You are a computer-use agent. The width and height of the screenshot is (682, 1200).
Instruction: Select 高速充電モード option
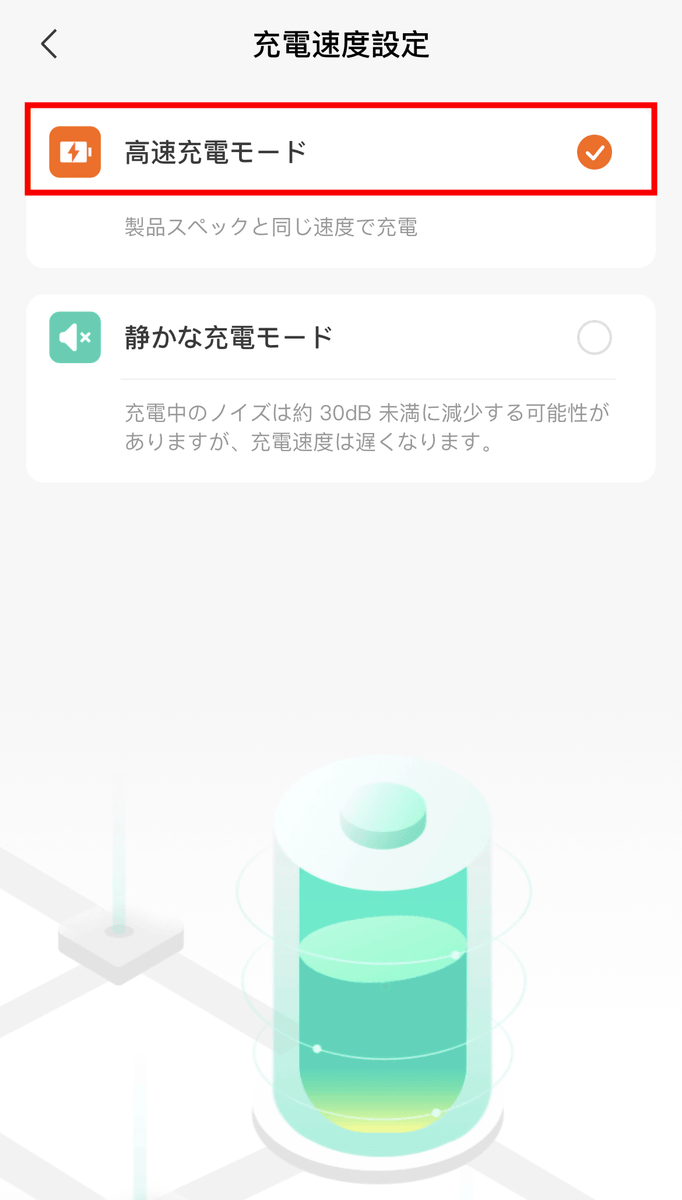pos(340,152)
